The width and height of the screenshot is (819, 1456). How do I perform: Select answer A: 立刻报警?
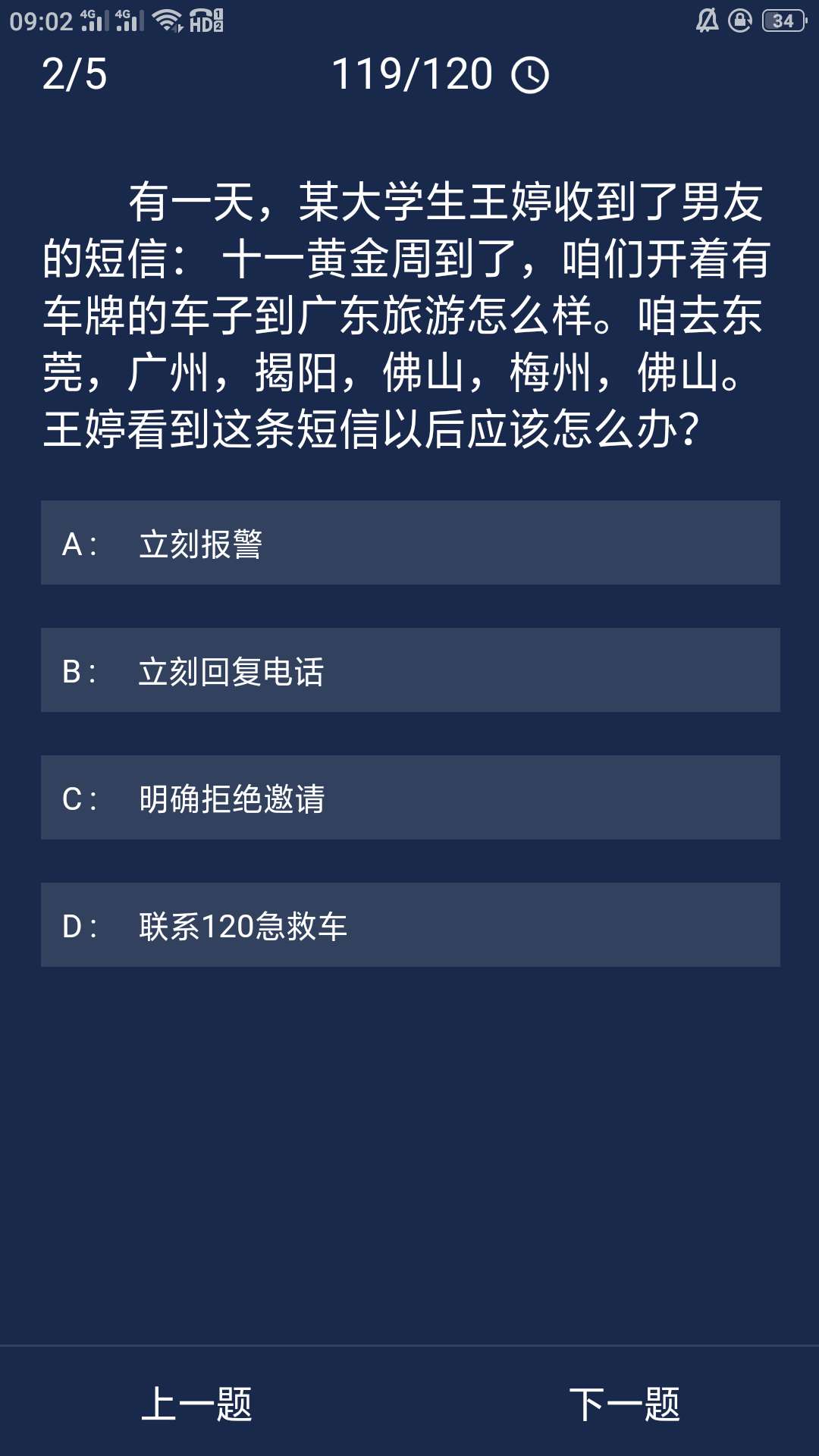409,543
